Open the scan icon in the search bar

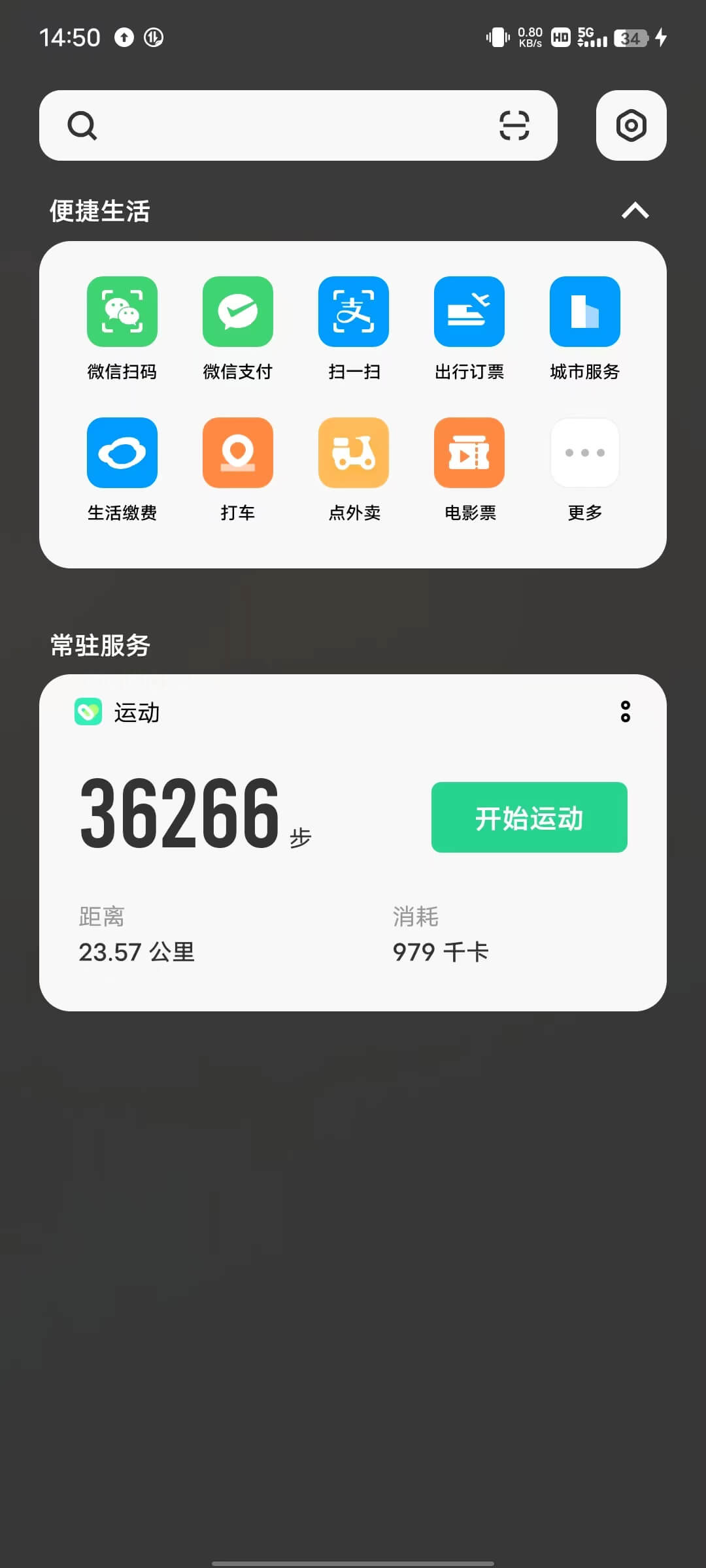click(x=514, y=125)
